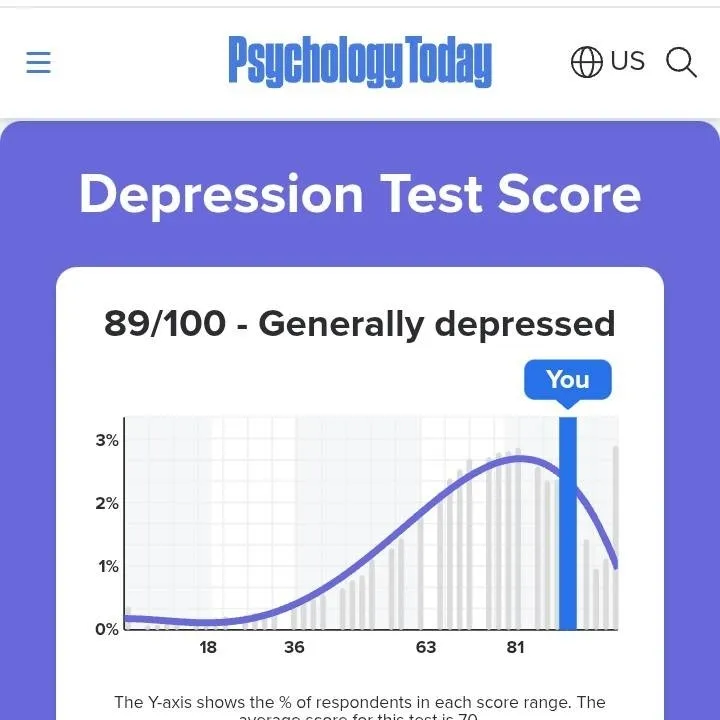Open the hamburger navigation menu

pyautogui.click(x=38, y=62)
